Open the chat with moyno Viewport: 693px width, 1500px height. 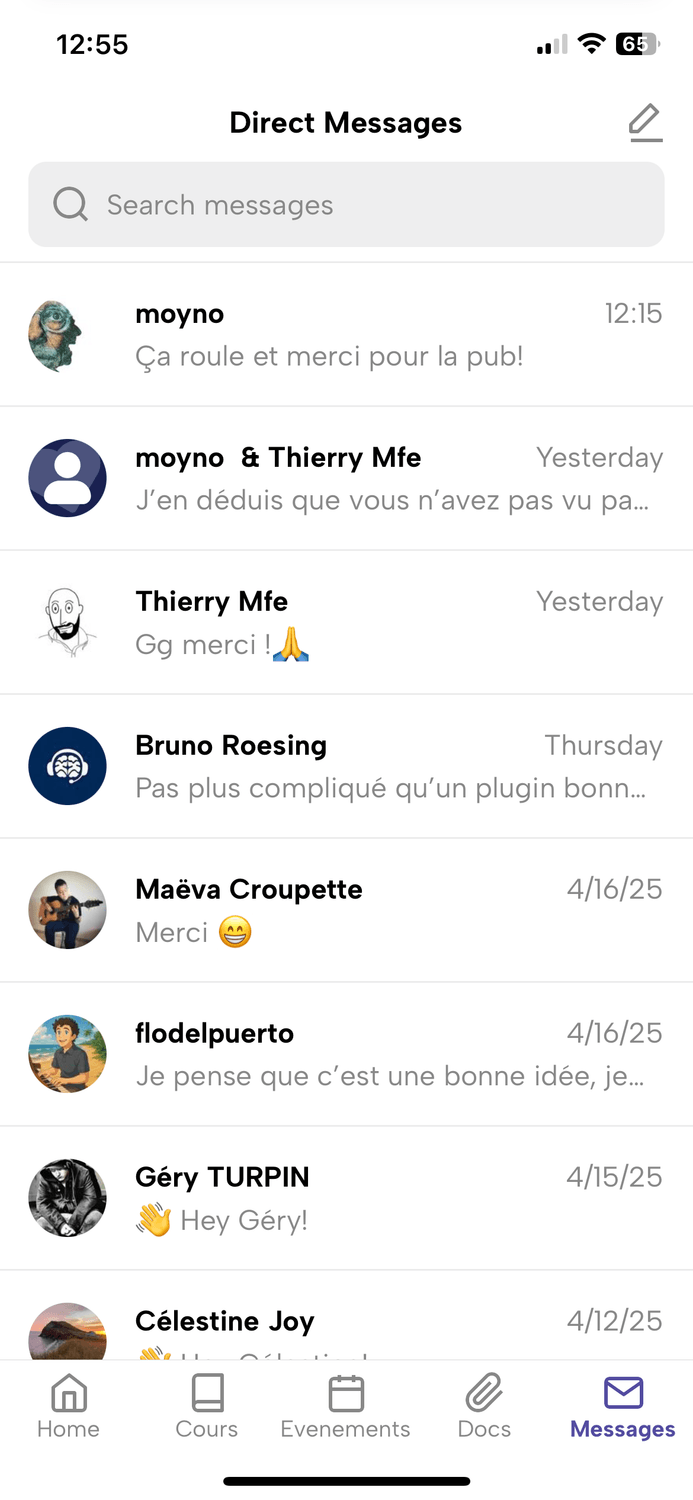346,335
